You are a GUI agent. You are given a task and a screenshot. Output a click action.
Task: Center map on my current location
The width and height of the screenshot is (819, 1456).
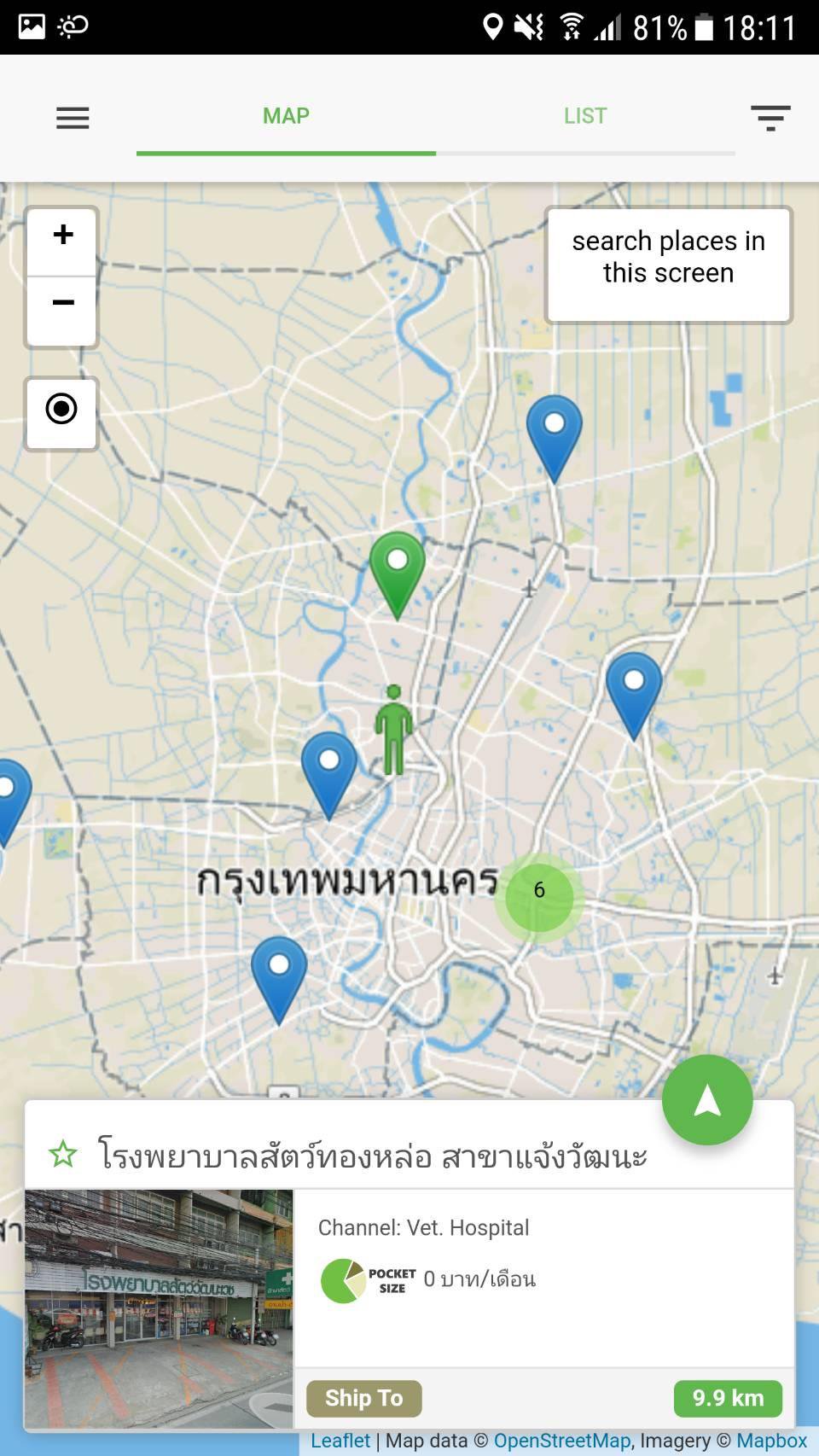[x=61, y=410]
